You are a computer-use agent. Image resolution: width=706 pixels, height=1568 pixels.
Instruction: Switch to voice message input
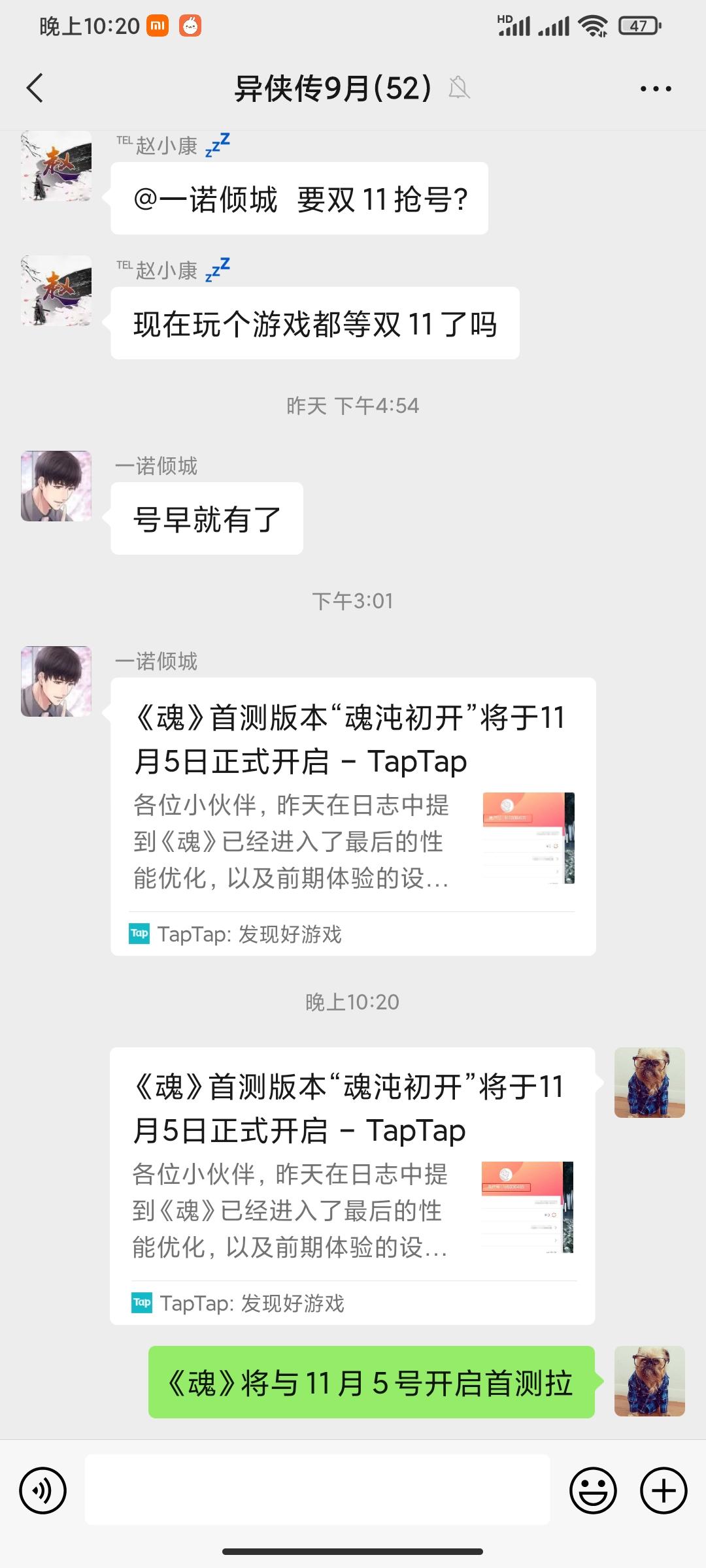pyautogui.click(x=43, y=1491)
